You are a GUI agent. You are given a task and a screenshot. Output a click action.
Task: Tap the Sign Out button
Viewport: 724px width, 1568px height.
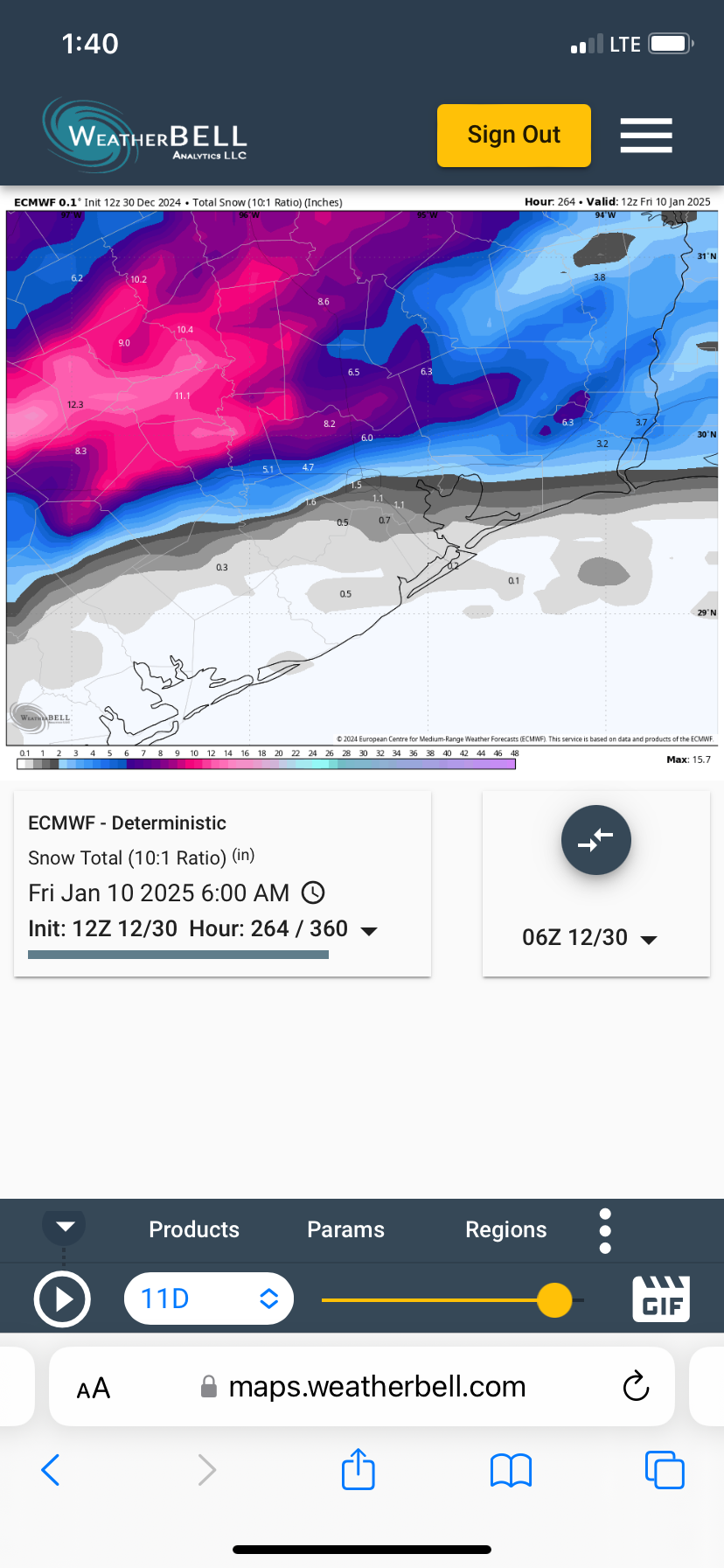(x=513, y=136)
